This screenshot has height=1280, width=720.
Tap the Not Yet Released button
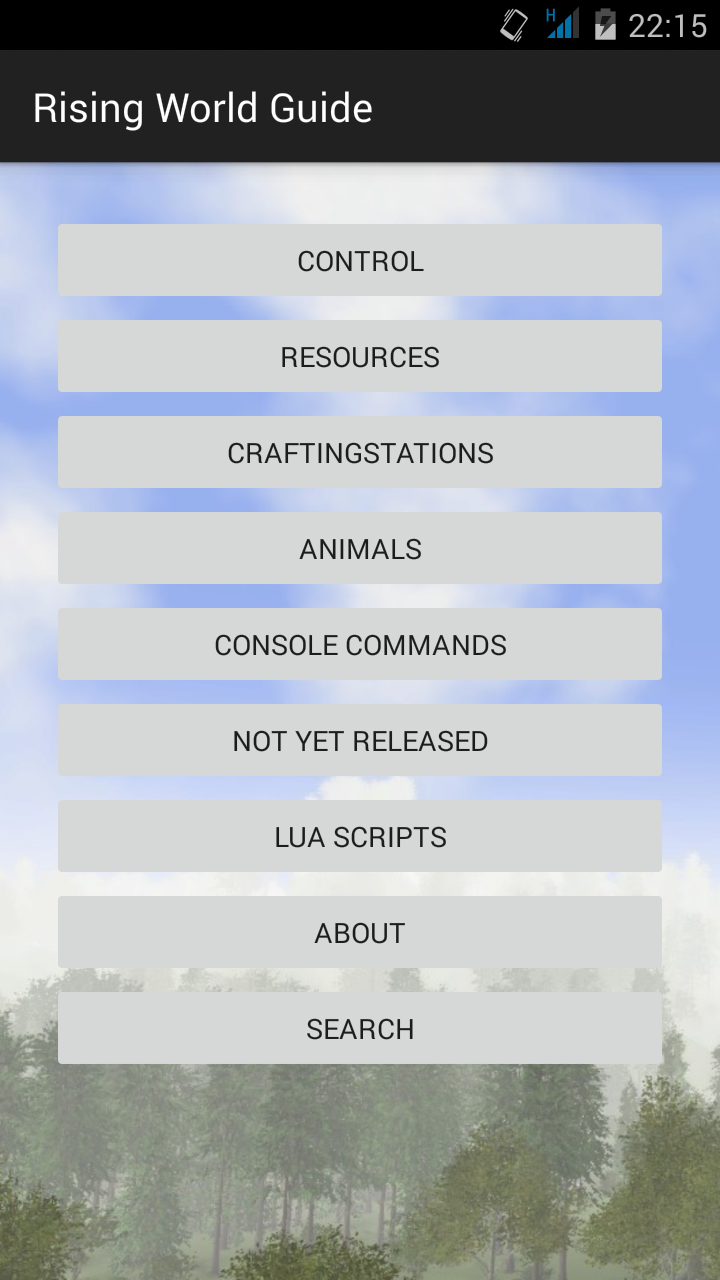click(360, 740)
